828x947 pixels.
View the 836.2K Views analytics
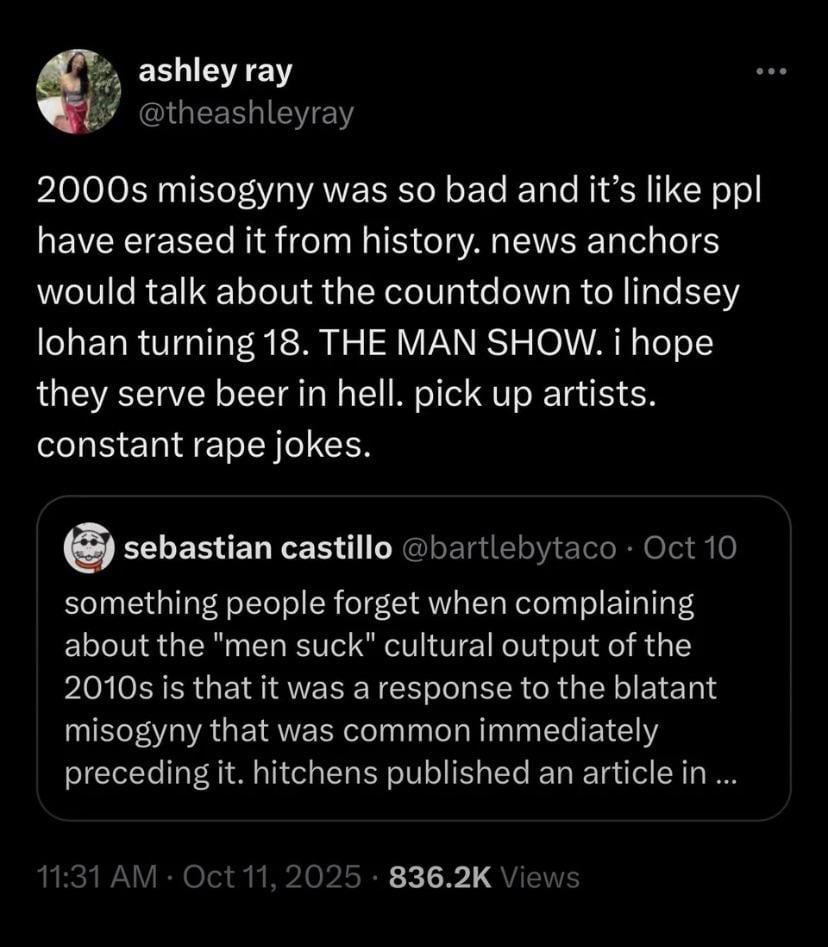click(483, 877)
